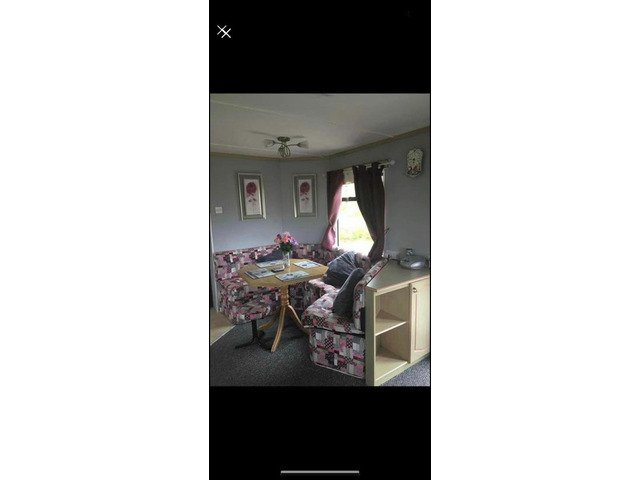Close the full-screen photo viewer
Screen dimensions: 640x480
pyautogui.click(x=224, y=31)
